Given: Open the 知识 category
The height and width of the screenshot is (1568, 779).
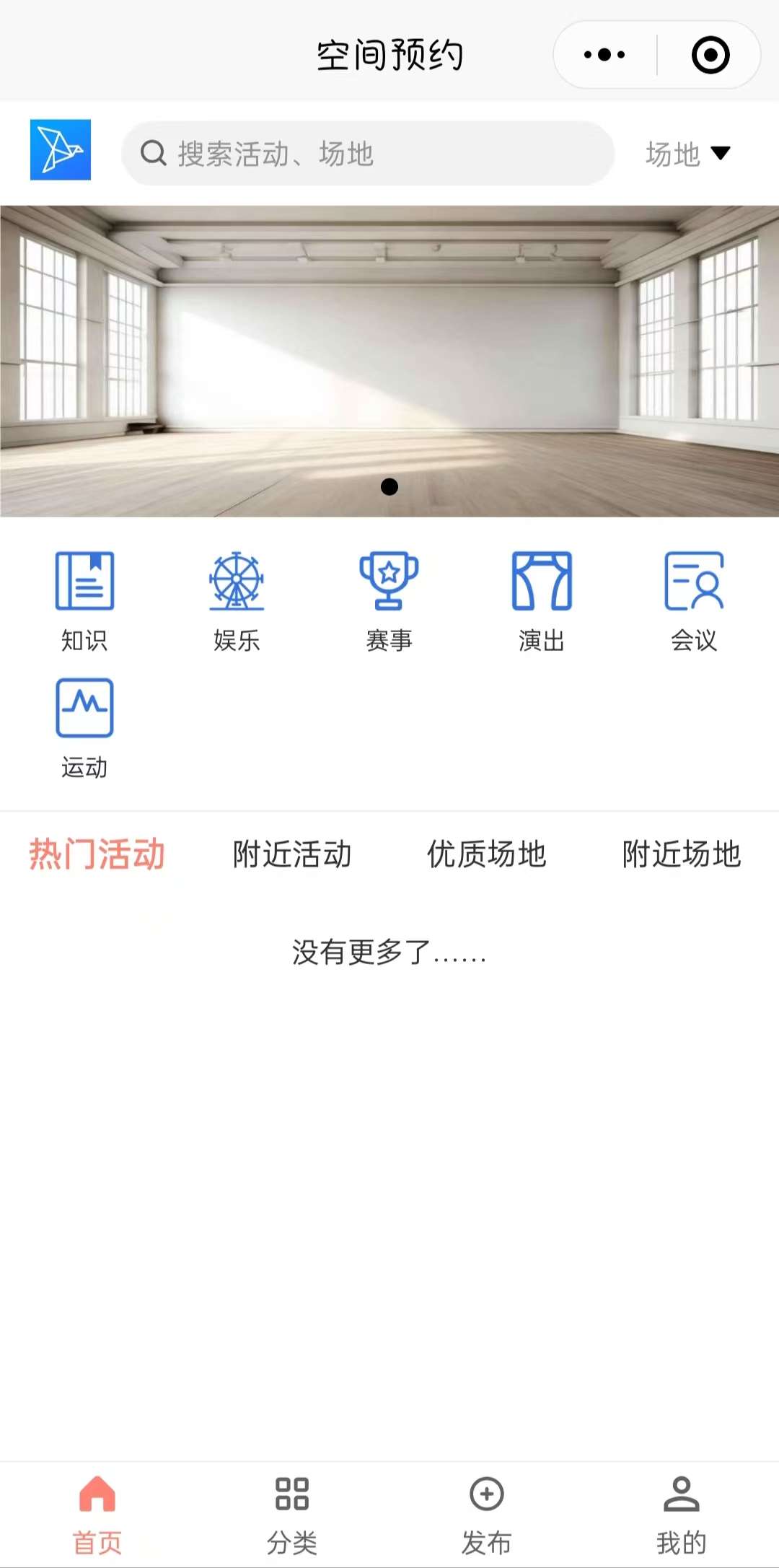Looking at the screenshot, I should (84, 600).
